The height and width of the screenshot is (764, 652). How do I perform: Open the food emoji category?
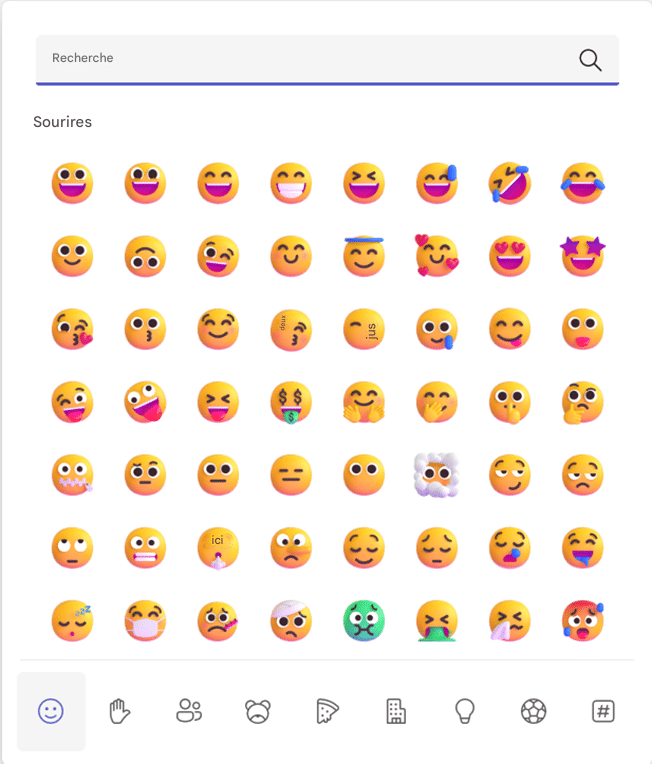coord(327,711)
